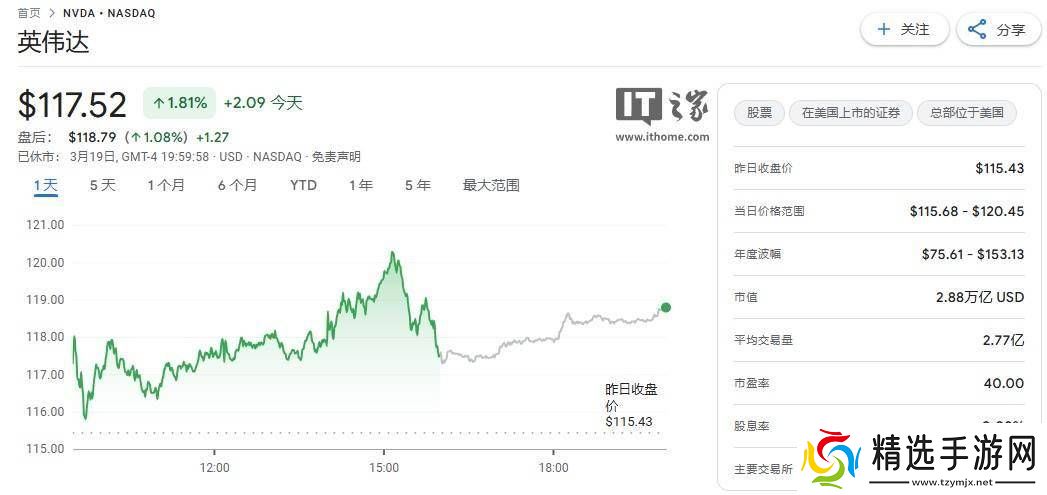Image resolution: width=1047 pixels, height=495 pixels.
Task: Follow the NVDA stock with 关注
Action: [904, 30]
